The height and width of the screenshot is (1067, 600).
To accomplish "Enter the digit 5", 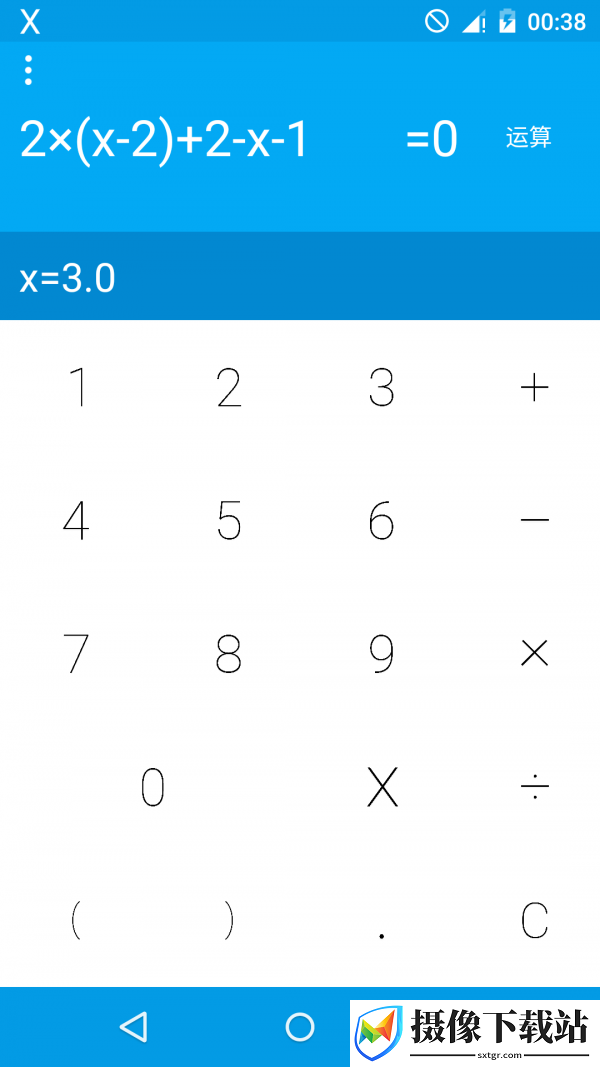I will coord(229,521).
